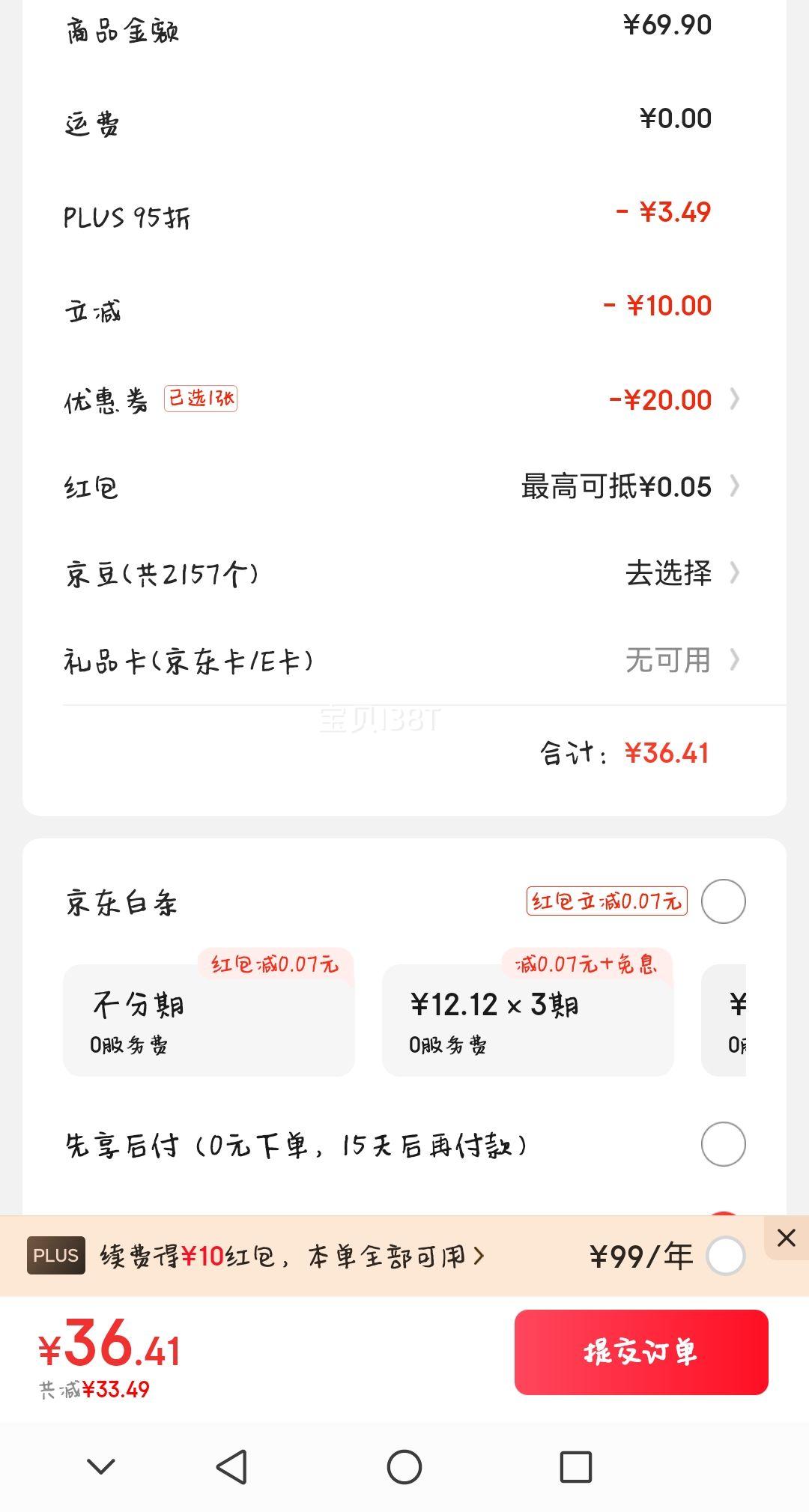Select 京东白条 payment radio button
809x1512 pixels.
tap(723, 901)
